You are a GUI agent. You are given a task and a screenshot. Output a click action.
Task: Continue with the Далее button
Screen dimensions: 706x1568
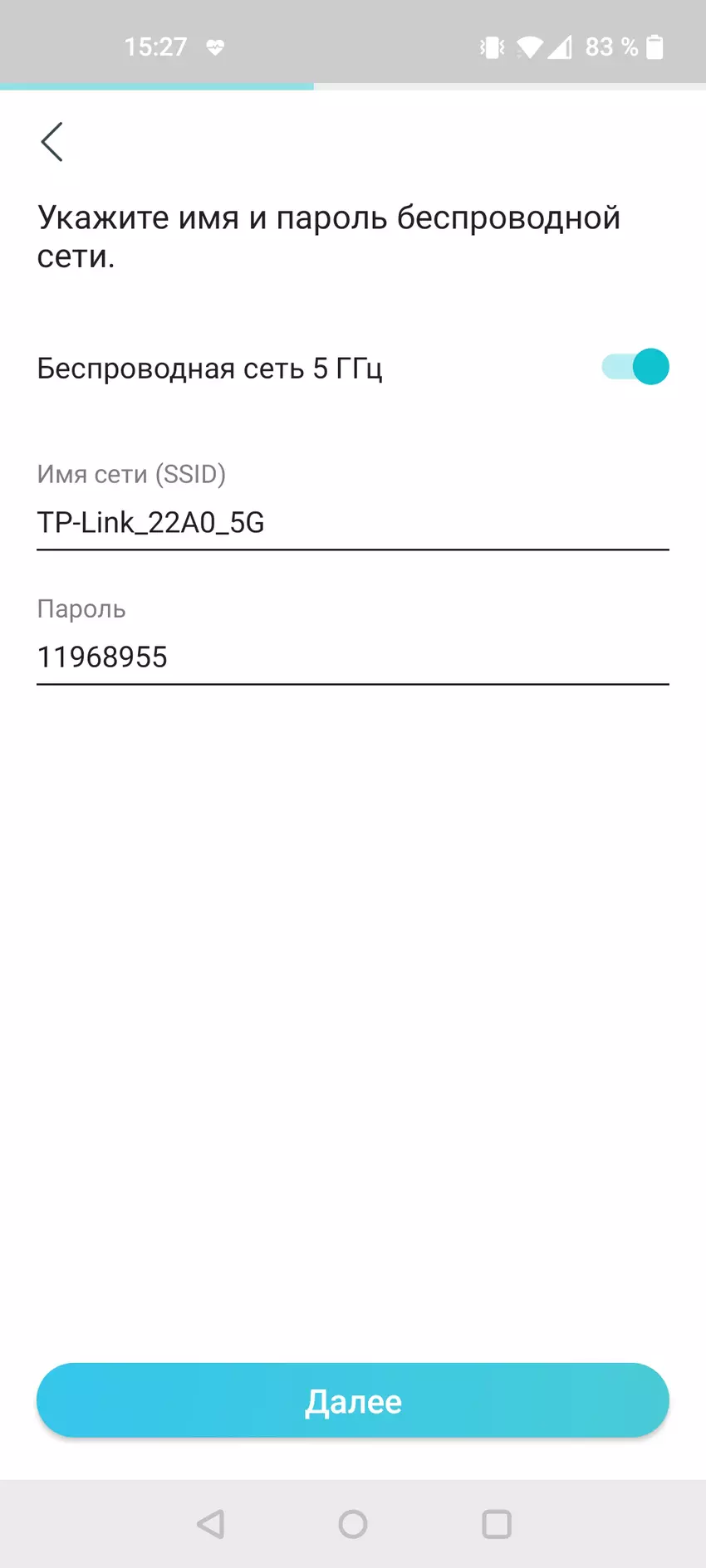(x=352, y=1401)
